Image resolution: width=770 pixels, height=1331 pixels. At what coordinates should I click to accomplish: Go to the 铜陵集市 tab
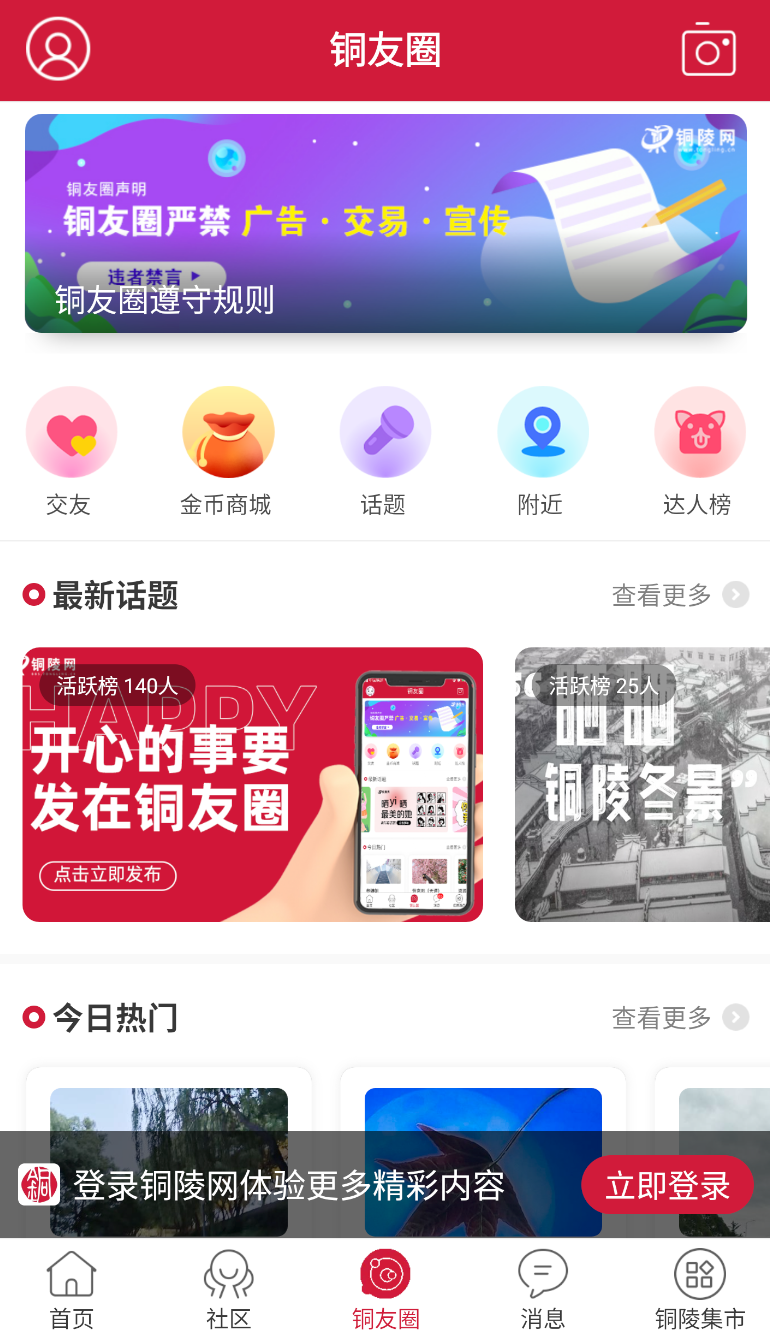(x=700, y=1289)
